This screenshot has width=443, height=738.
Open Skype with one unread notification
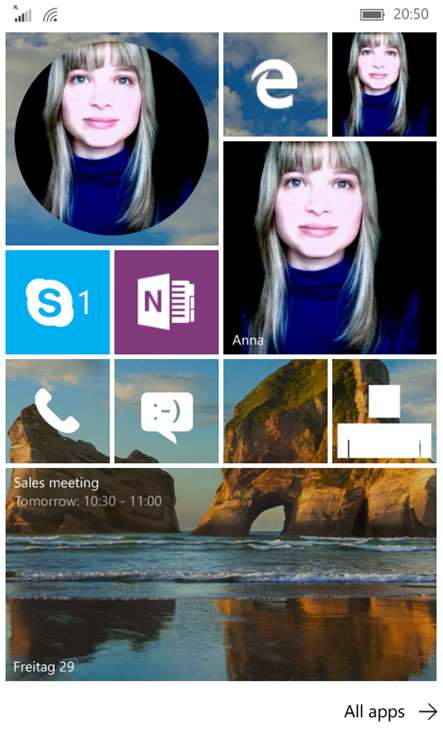click(x=57, y=302)
